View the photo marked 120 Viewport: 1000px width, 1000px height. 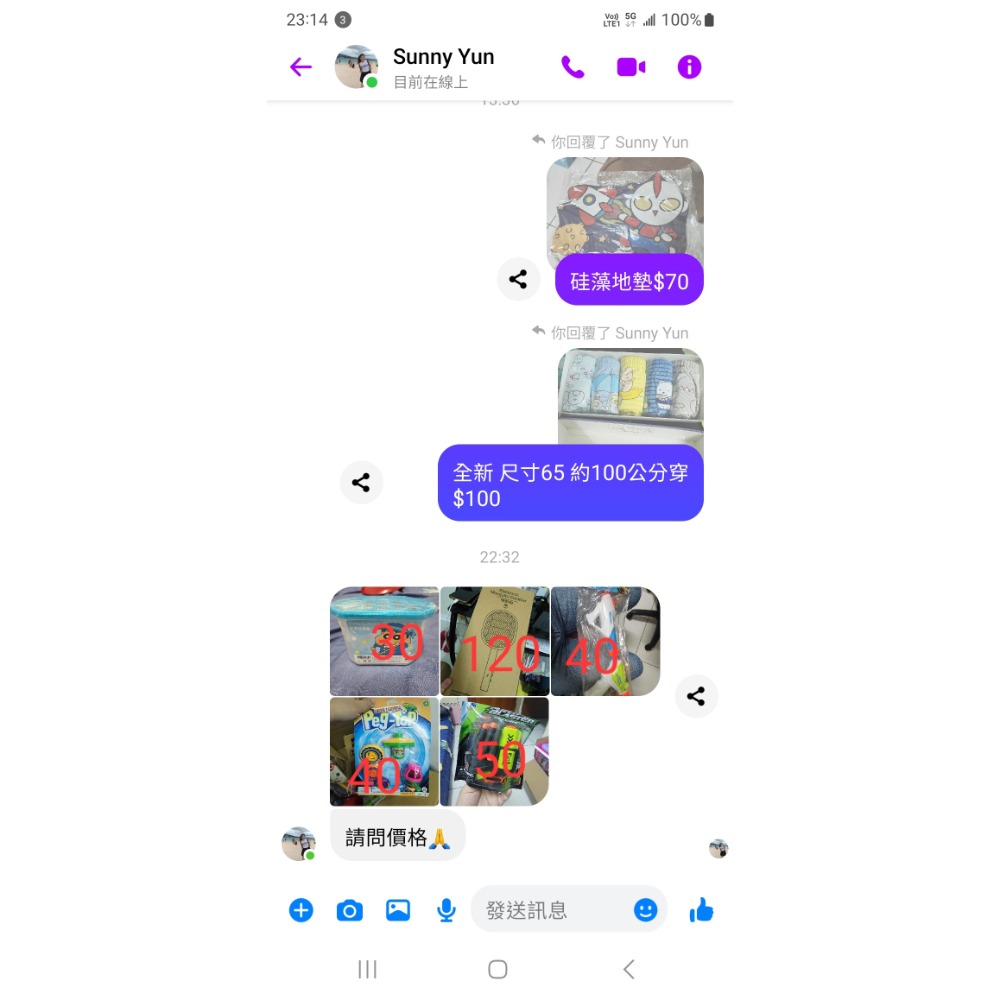[x=495, y=641]
